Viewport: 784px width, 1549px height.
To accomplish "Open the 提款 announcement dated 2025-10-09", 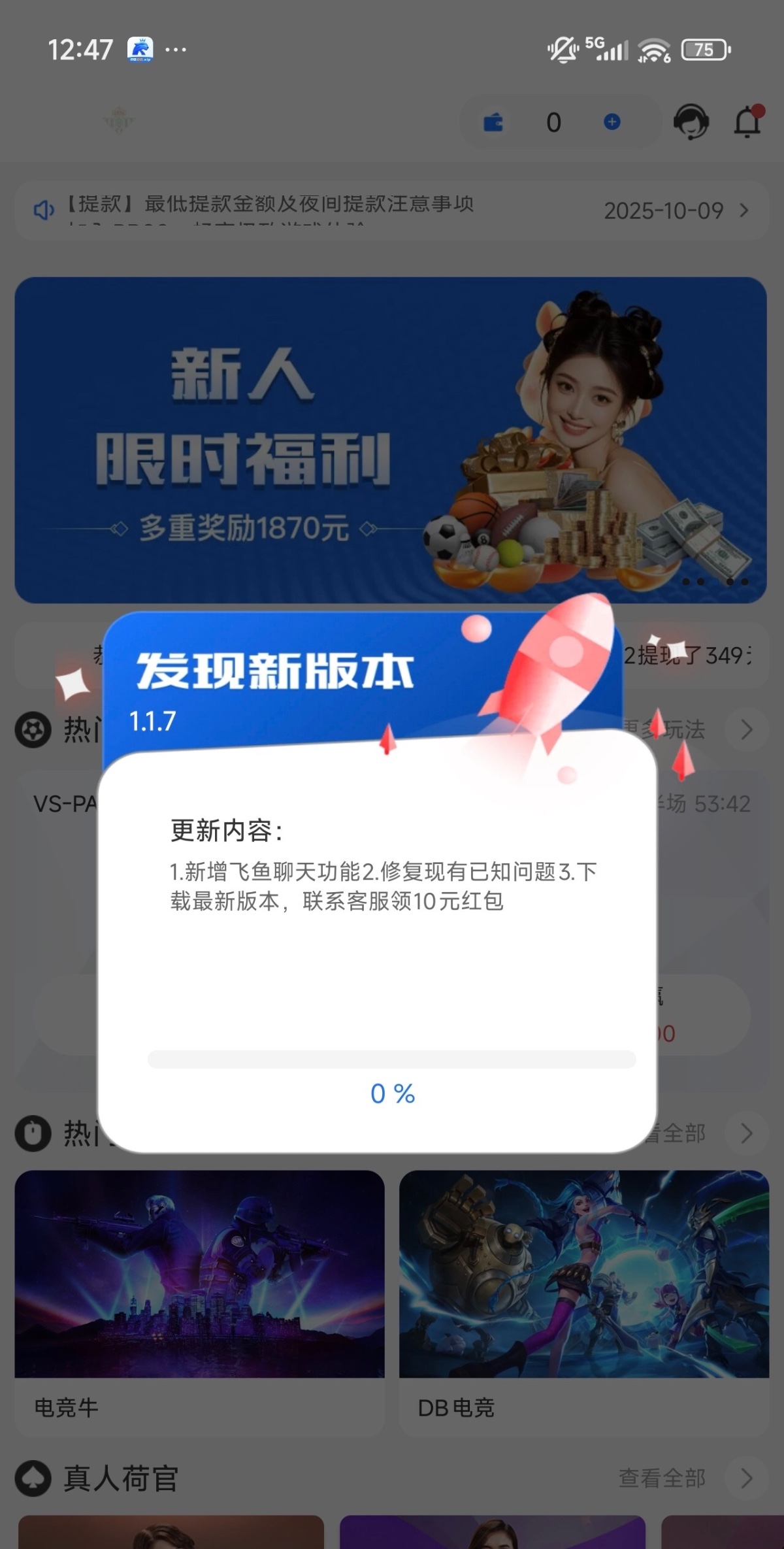I will point(392,210).
